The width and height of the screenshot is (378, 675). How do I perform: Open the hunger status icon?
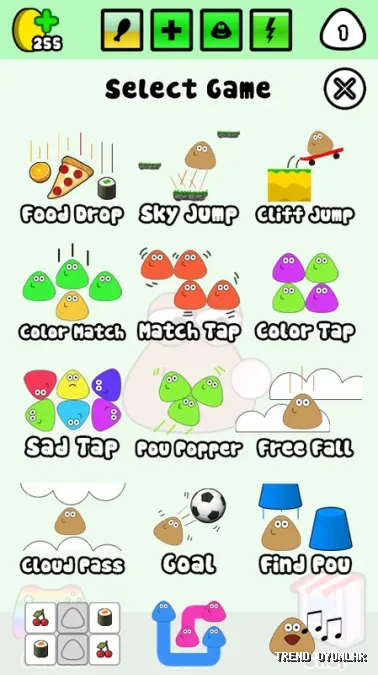pos(122,30)
